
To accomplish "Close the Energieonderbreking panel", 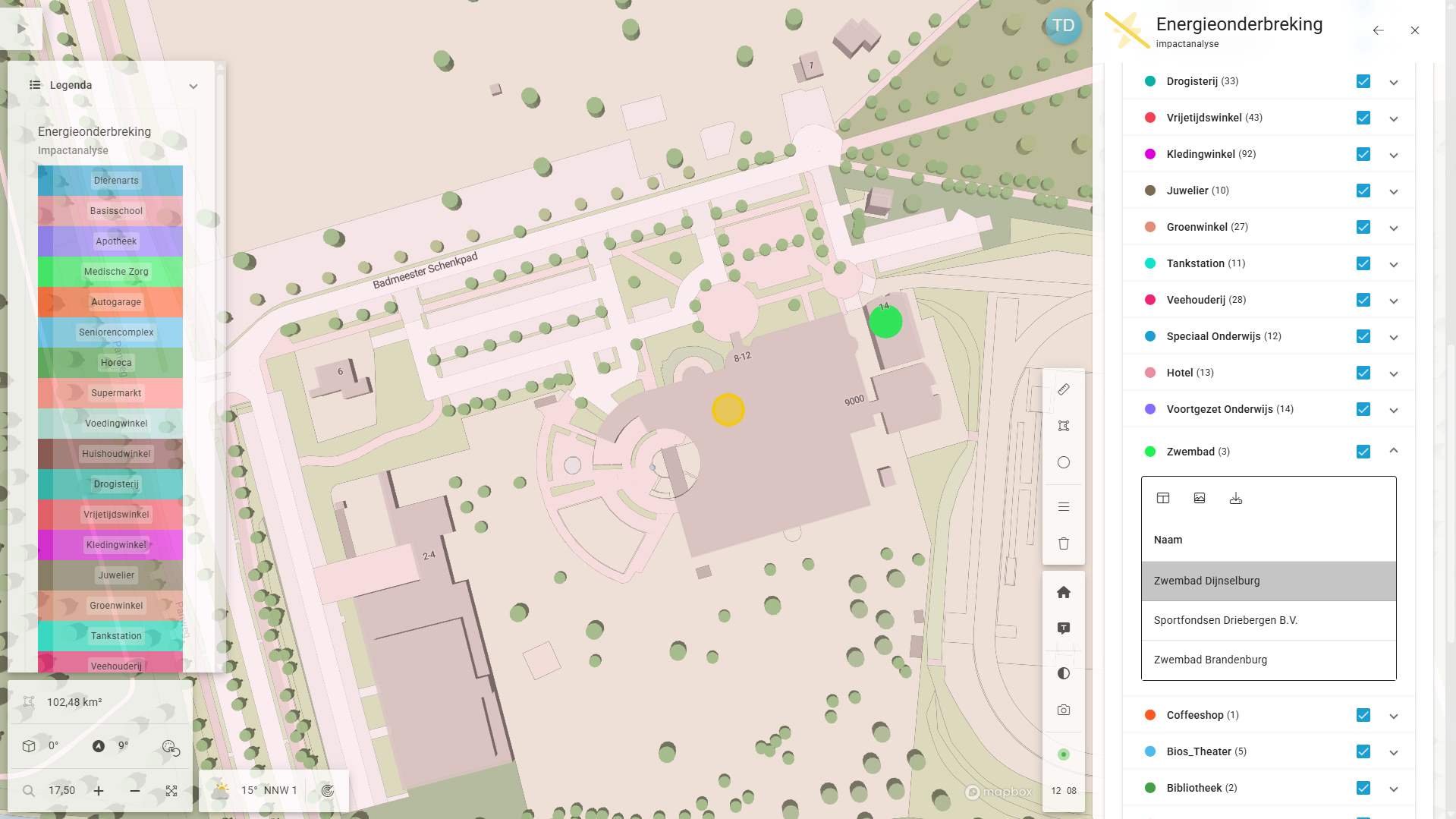I will tap(1414, 30).
